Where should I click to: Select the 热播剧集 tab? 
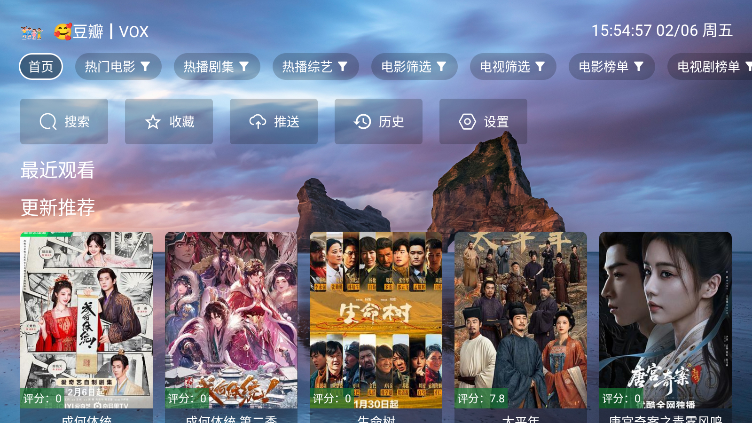(216, 67)
